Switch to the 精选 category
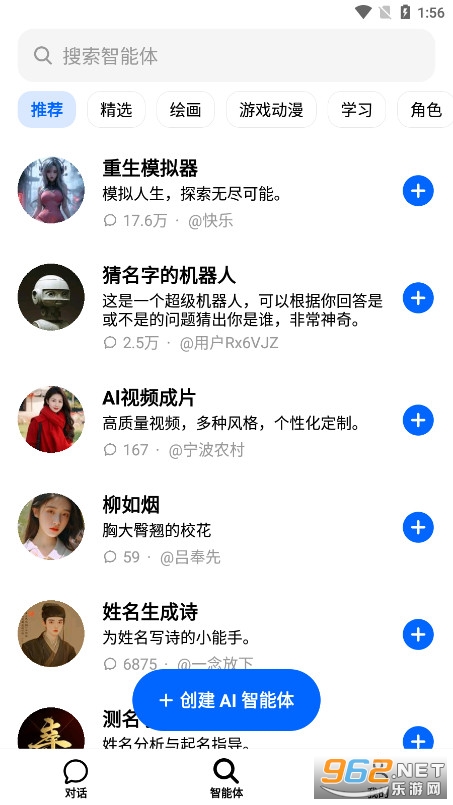This screenshot has width=453, height=805. pyautogui.click(x=116, y=109)
